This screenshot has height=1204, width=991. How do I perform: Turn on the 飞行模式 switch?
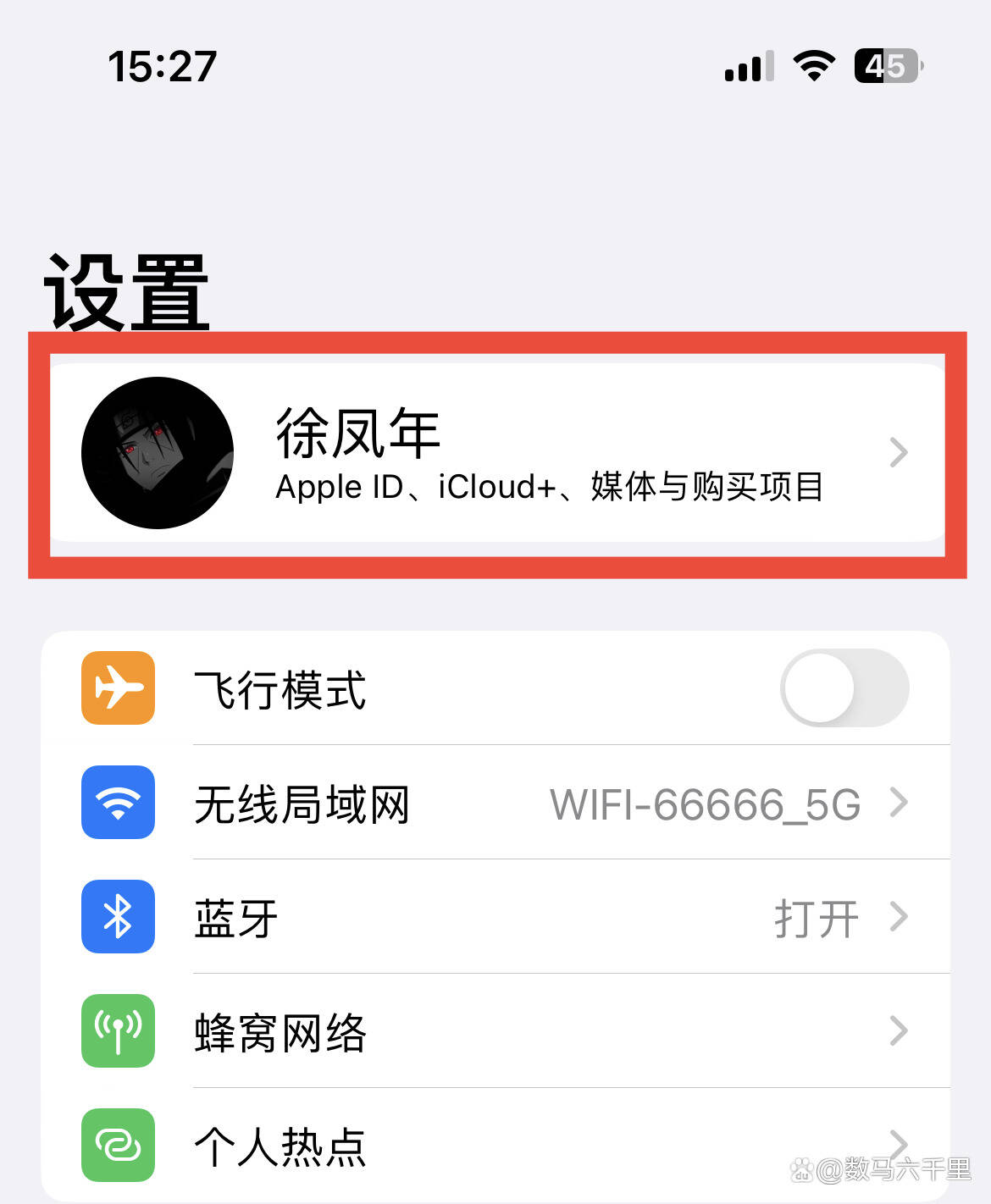coord(844,688)
